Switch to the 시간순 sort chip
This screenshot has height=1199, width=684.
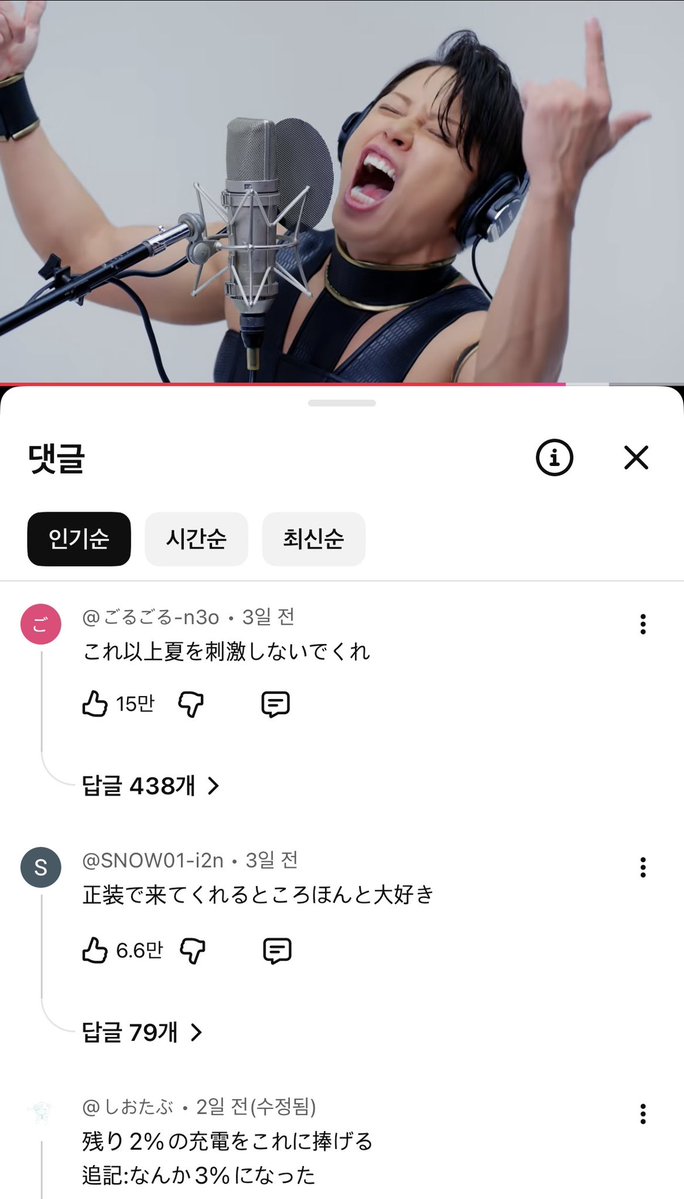[196, 539]
